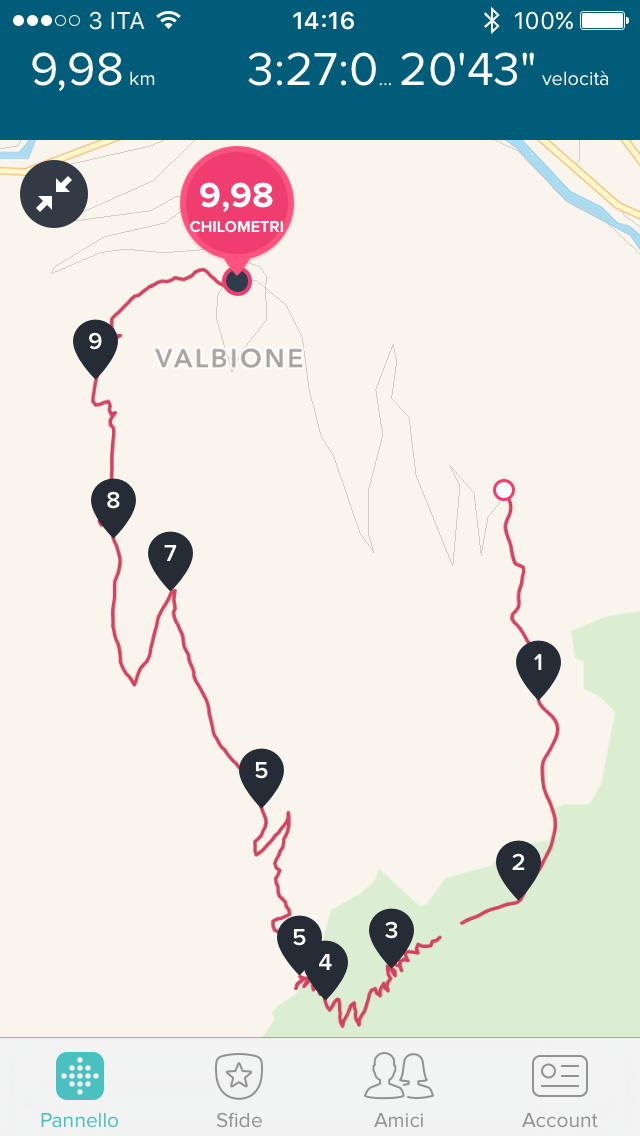Open the Account tab
This screenshot has height=1136, width=640.
coord(560,1088)
